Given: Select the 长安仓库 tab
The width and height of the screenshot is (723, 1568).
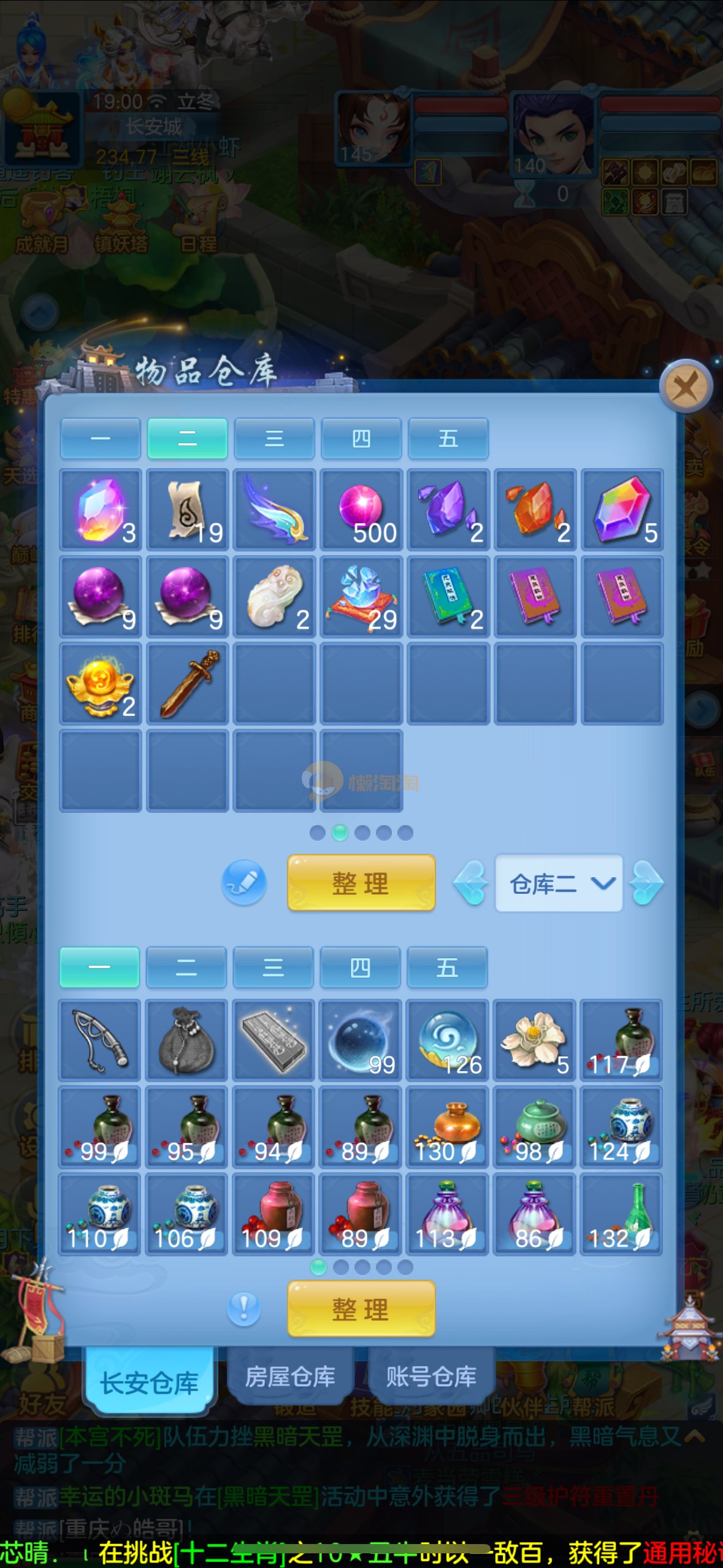Looking at the screenshot, I should point(149,1382).
